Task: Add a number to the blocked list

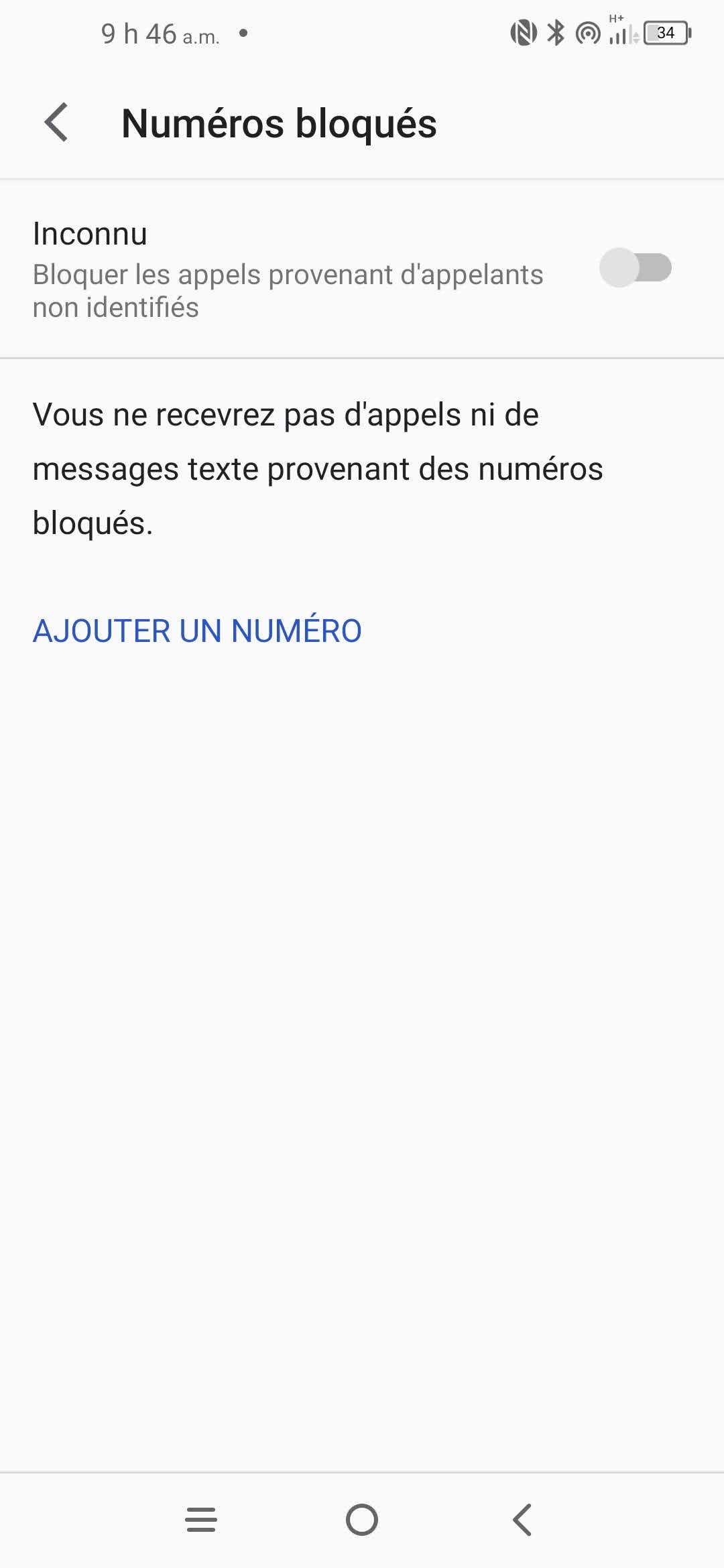Action: 196,631
